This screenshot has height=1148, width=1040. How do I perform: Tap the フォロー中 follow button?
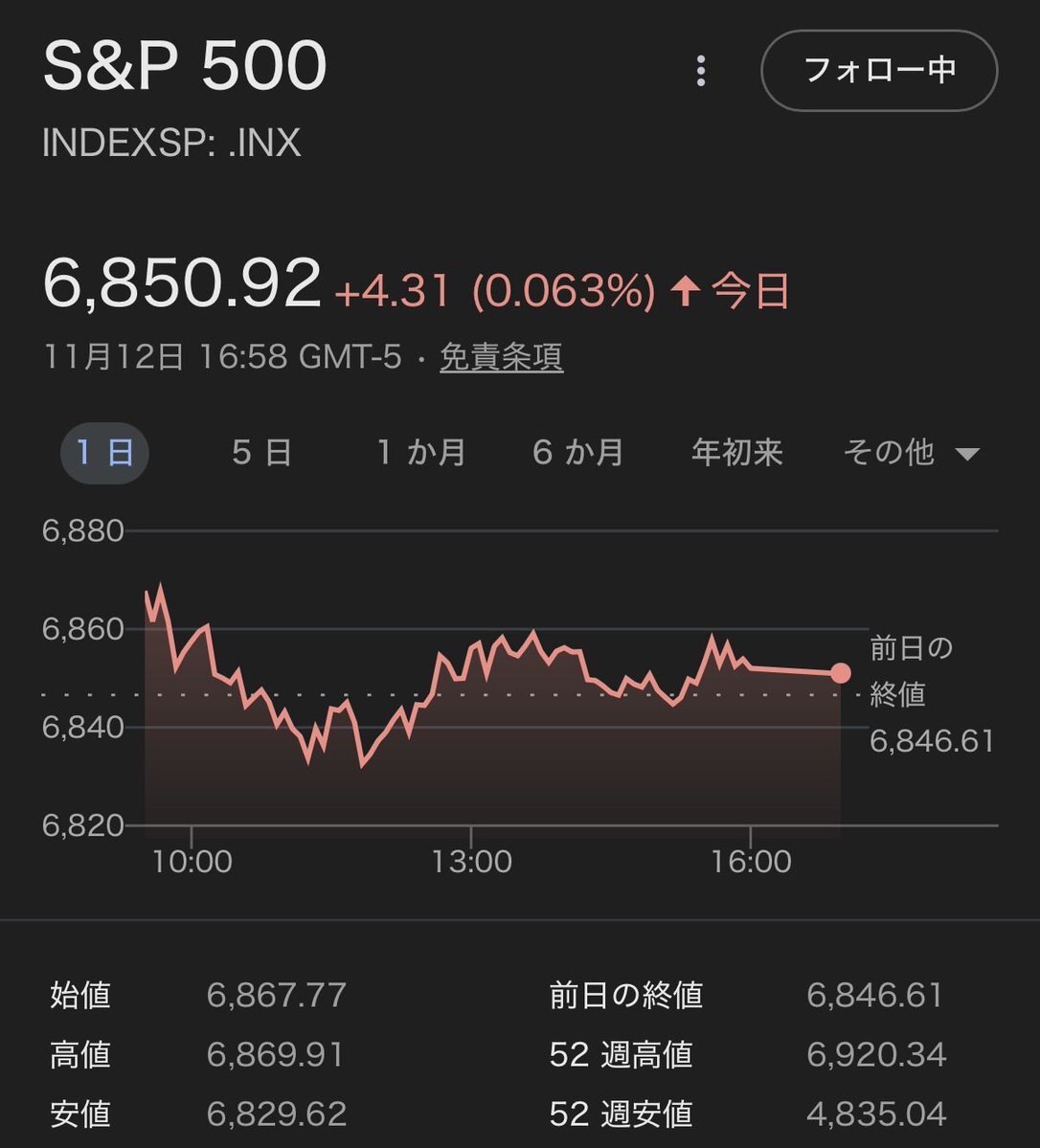click(x=878, y=71)
